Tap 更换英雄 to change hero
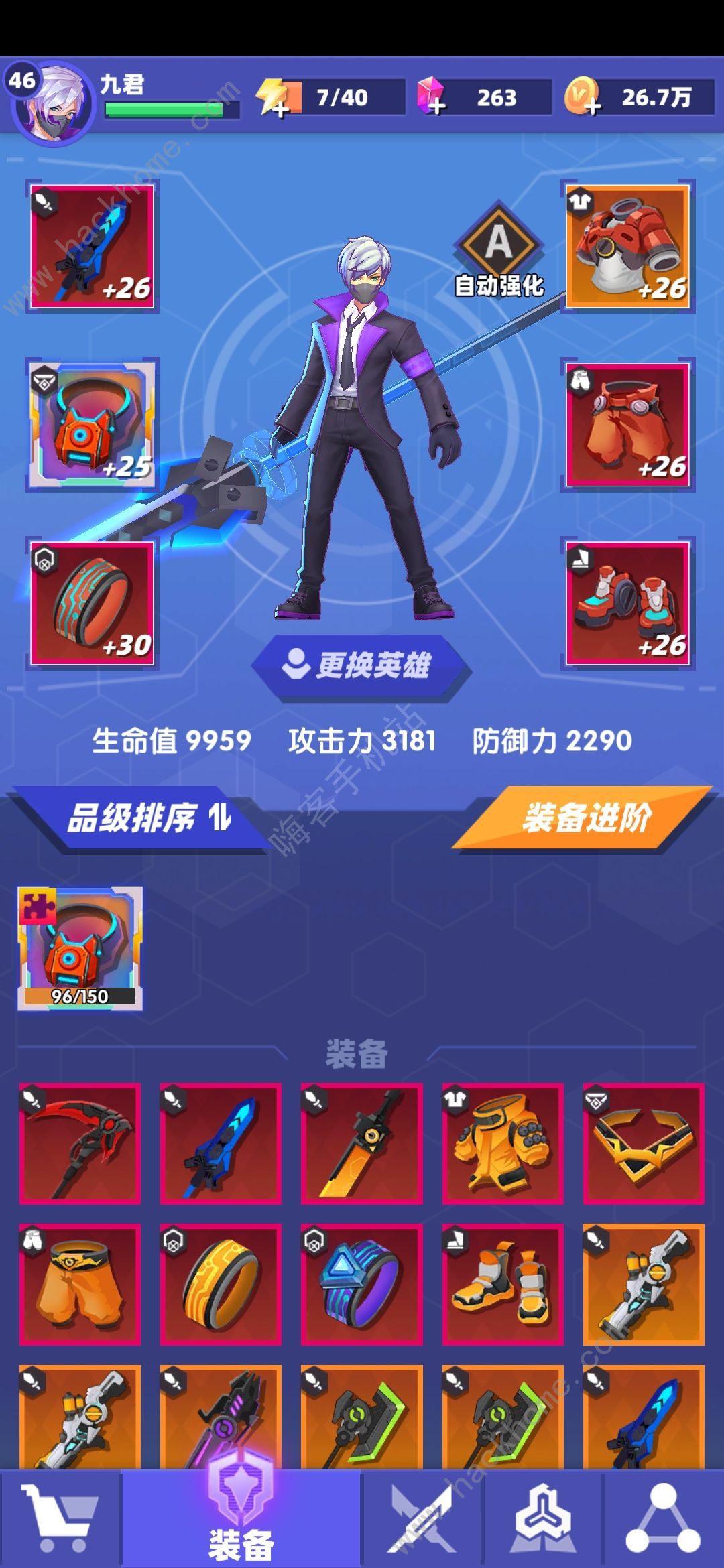Screen dimensions: 724x1568 [x=361, y=665]
